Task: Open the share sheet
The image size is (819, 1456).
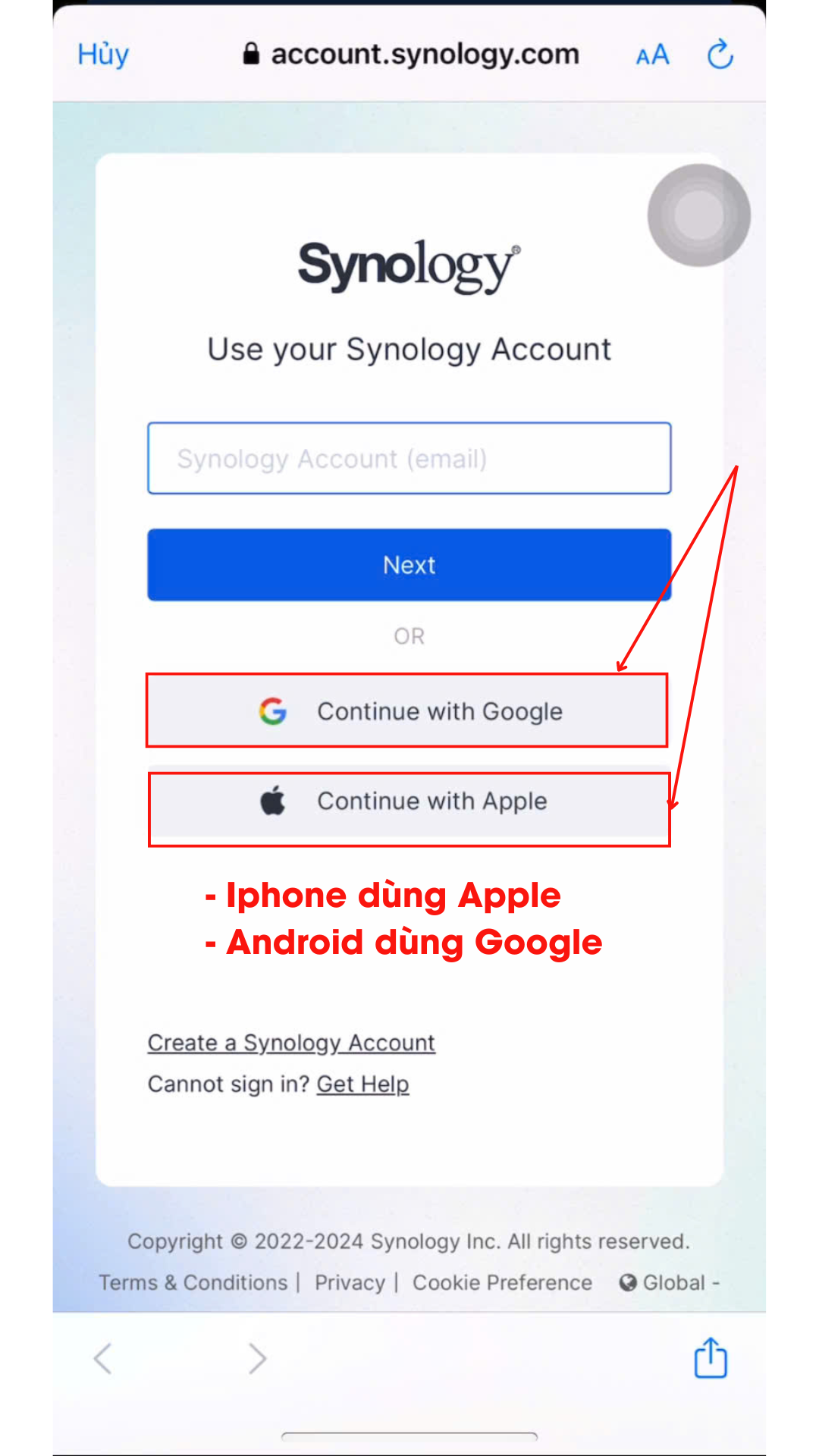Action: (x=711, y=1357)
